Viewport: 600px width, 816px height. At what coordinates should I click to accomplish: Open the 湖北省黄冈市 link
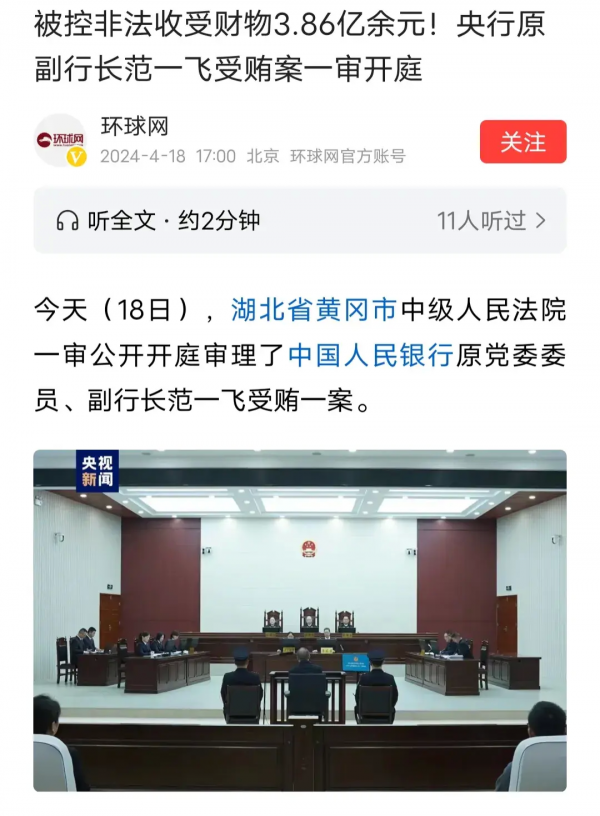click(314, 310)
